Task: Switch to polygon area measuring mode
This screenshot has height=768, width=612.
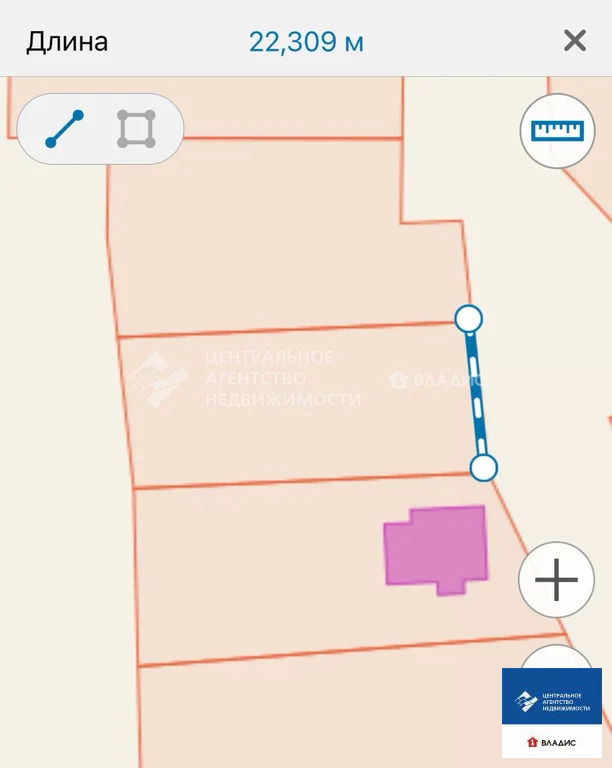Action: click(136, 129)
